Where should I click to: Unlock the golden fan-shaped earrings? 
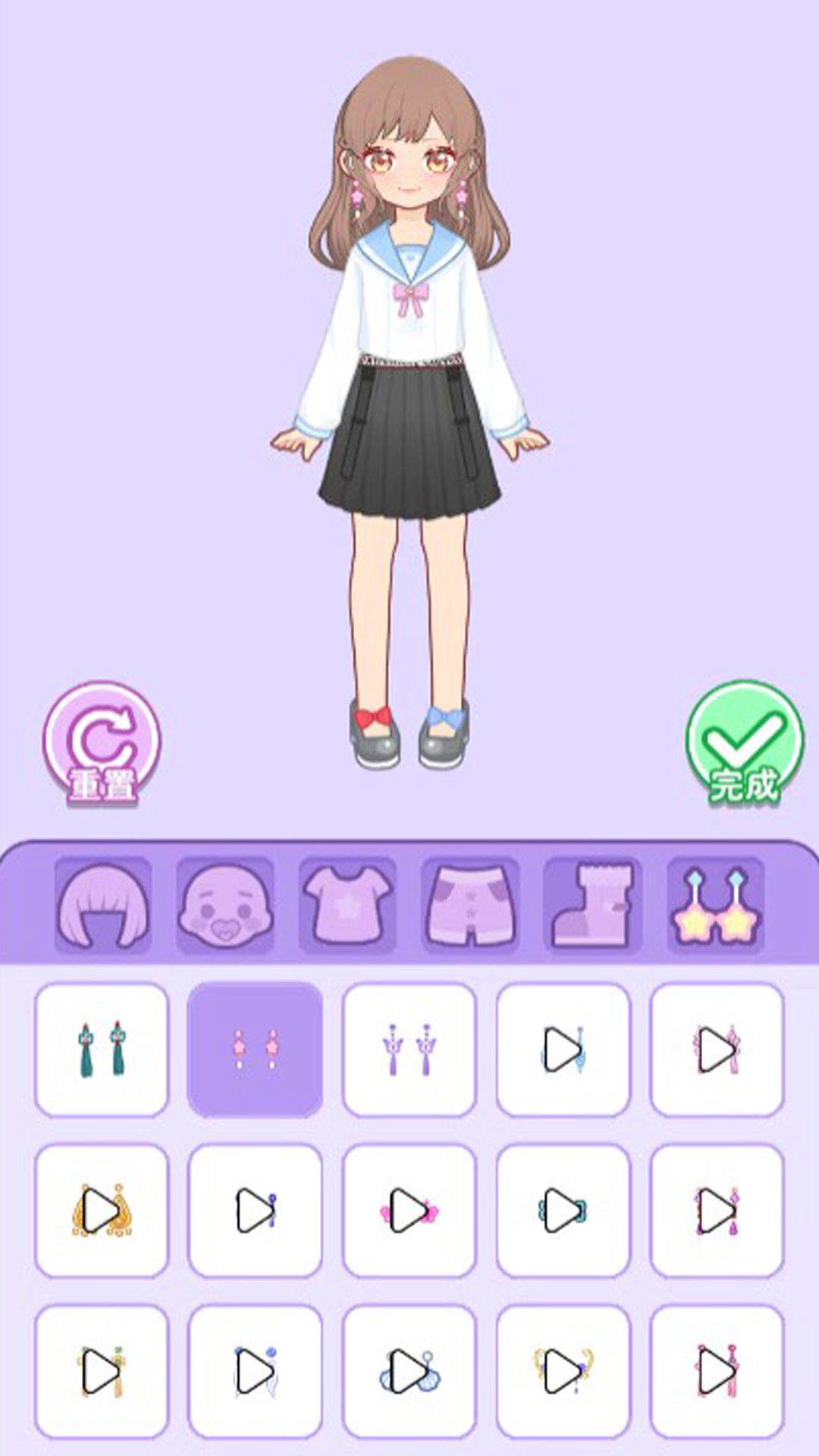click(x=102, y=1210)
